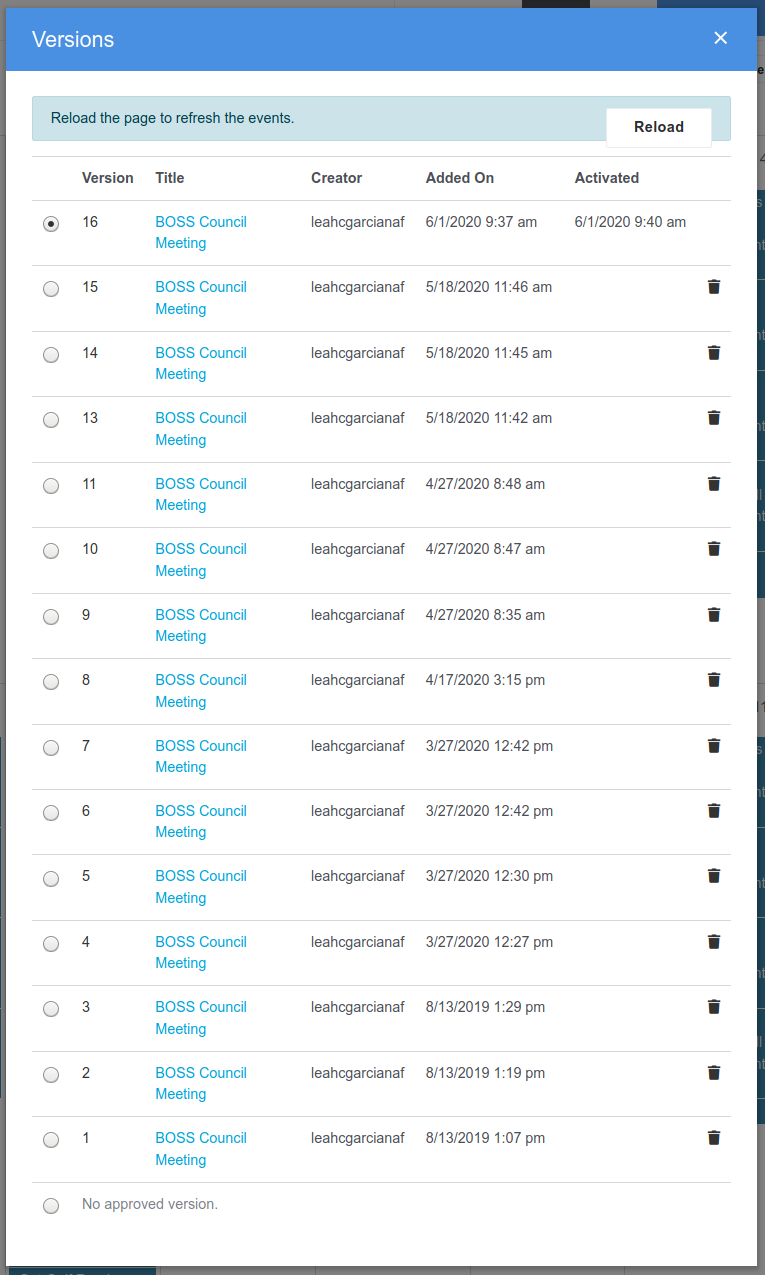The image size is (765, 1275).
Task: Select version 5 radio button
Action: pyautogui.click(x=51, y=879)
